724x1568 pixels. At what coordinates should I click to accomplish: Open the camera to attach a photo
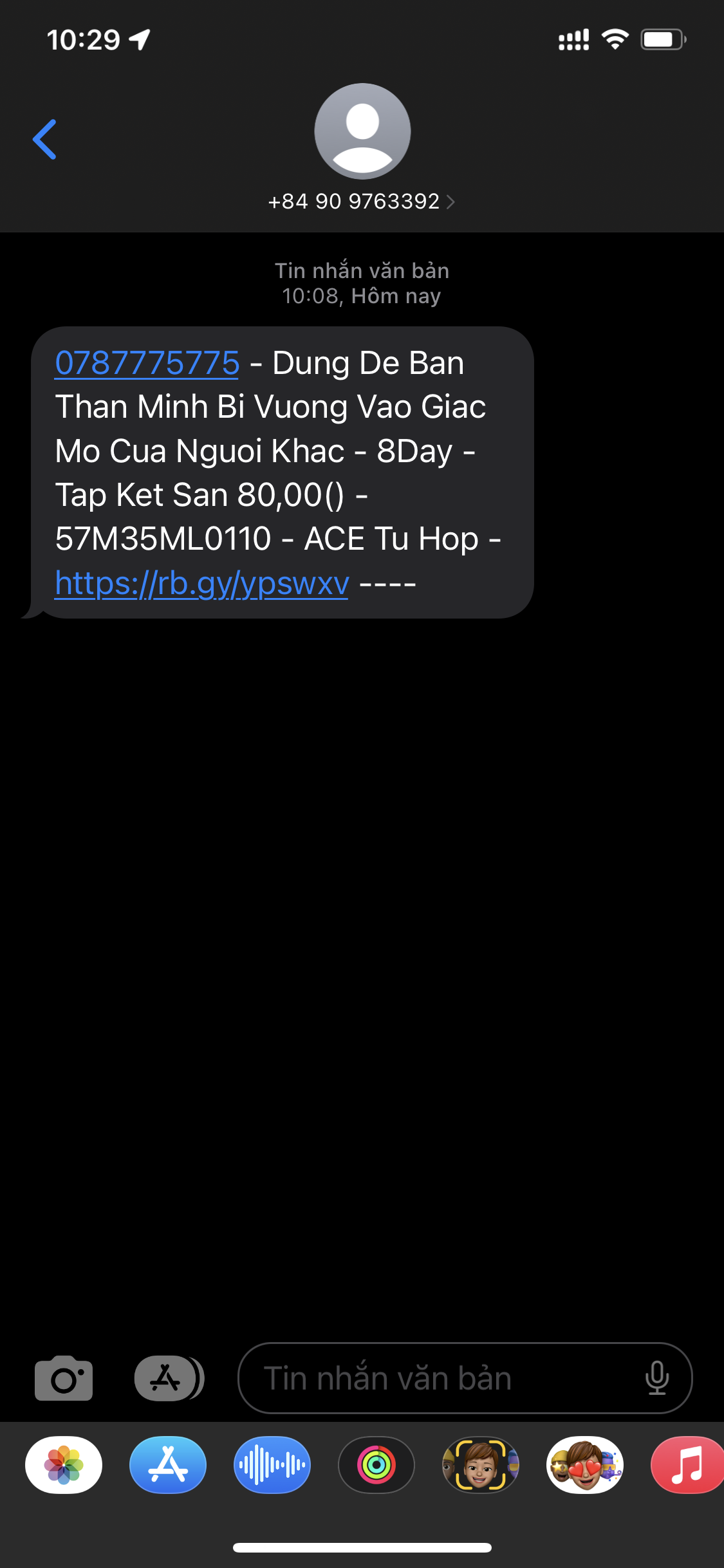pyautogui.click(x=63, y=1378)
